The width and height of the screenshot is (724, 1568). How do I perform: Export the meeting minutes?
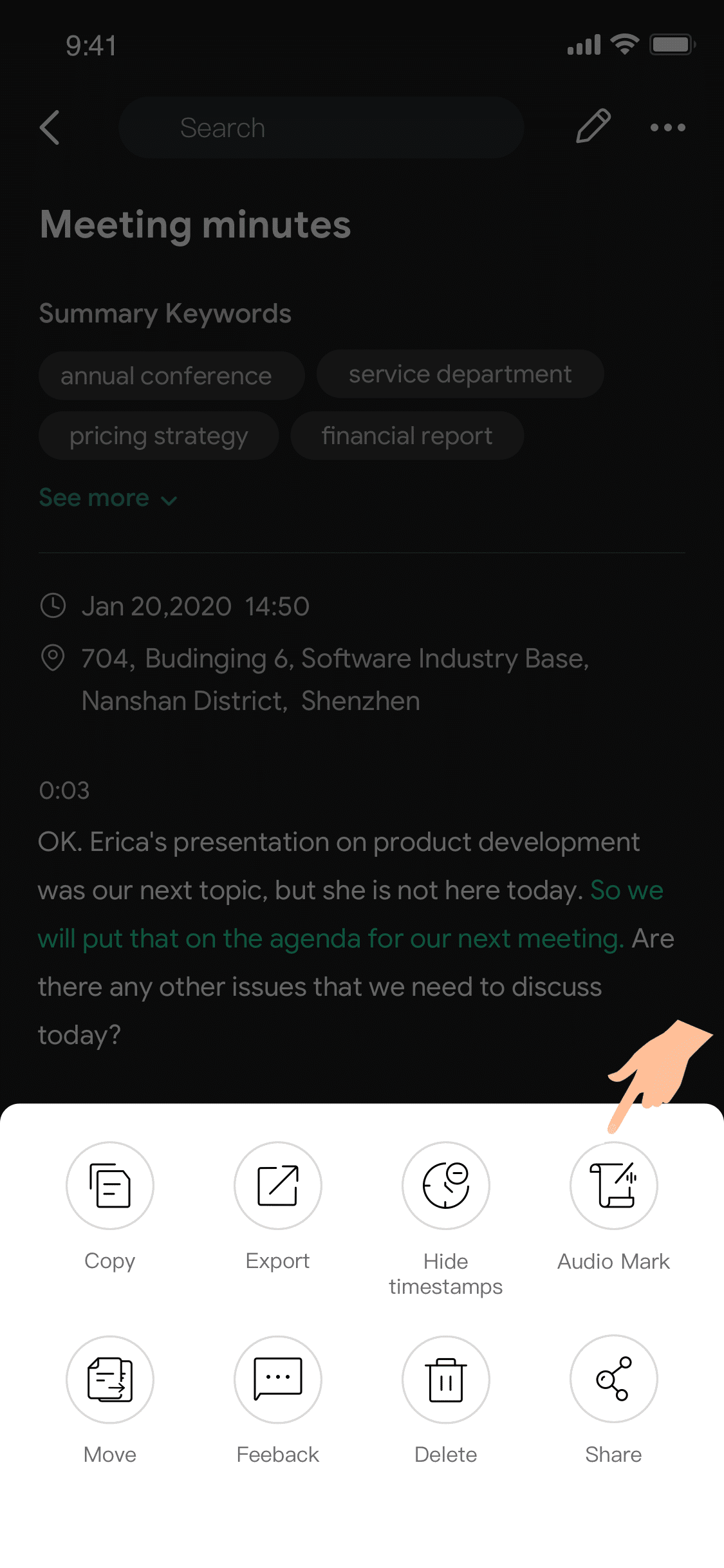point(278,1186)
